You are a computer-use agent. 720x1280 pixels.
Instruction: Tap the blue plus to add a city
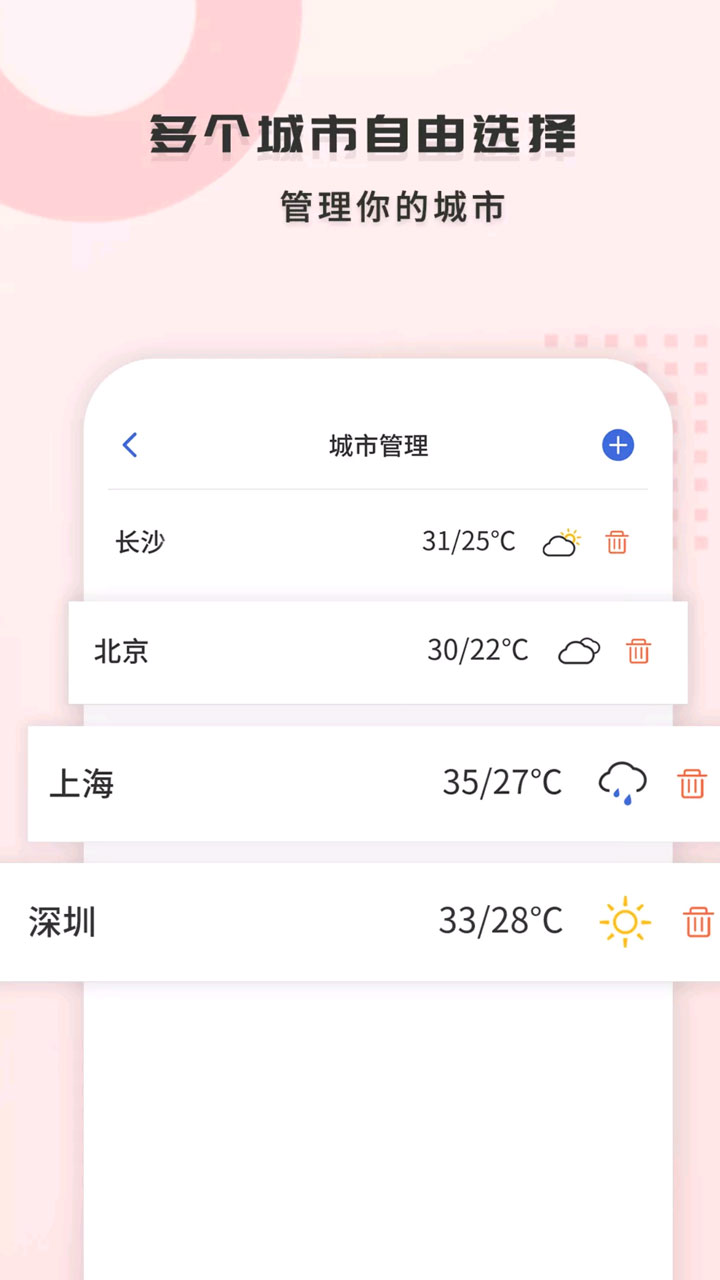[618, 445]
